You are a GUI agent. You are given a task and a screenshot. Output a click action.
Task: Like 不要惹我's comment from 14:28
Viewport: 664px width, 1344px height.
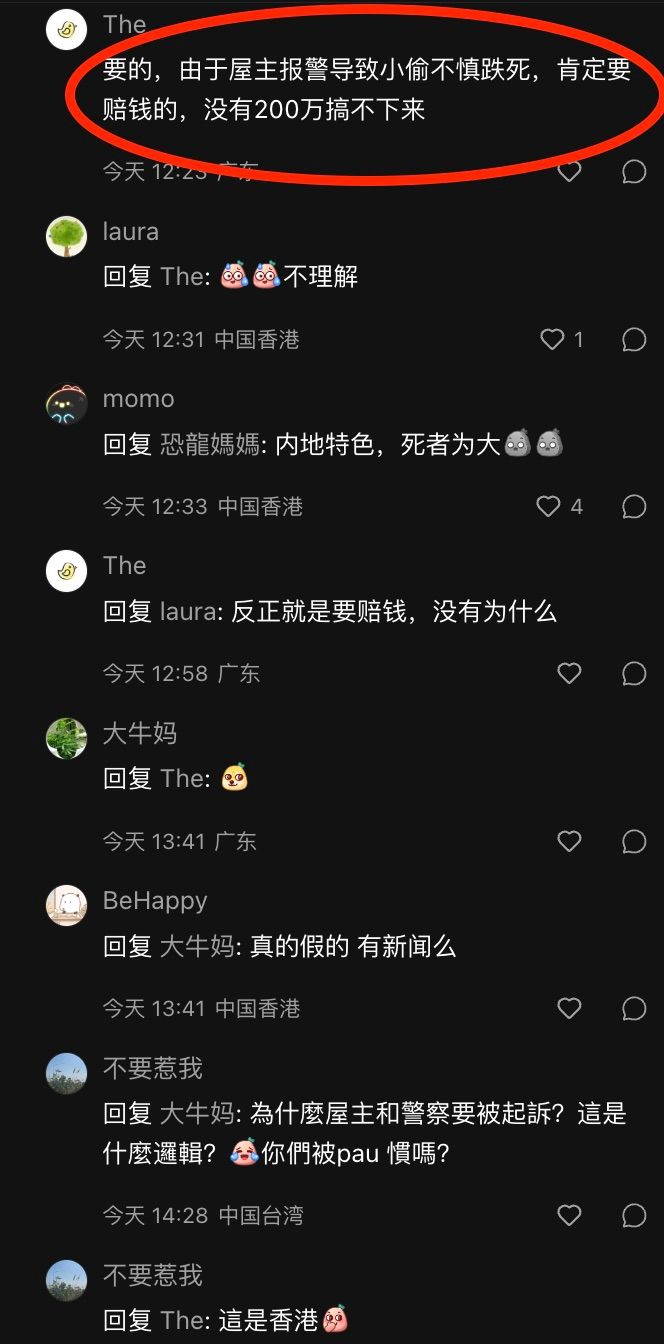click(569, 1215)
